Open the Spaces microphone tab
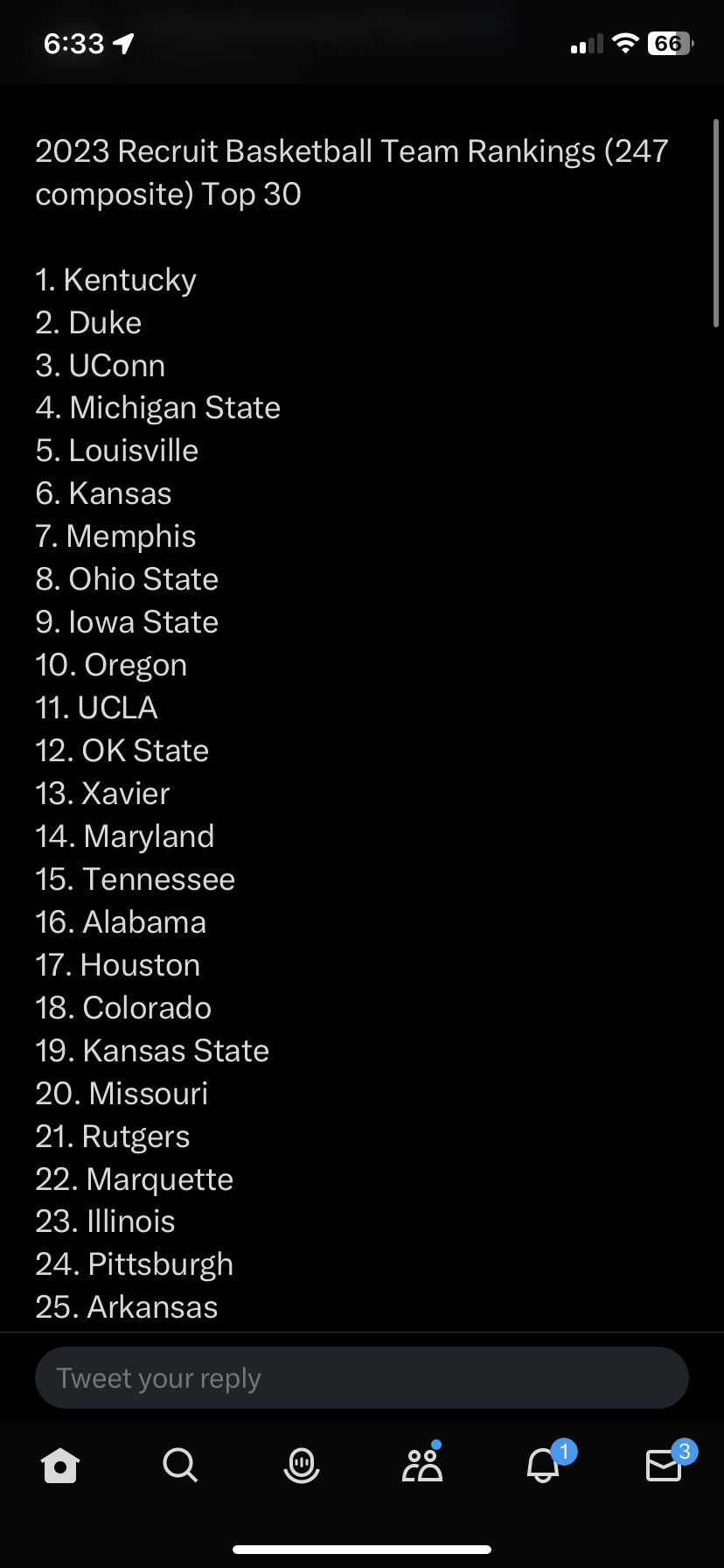724x1568 pixels. (x=302, y=1465)
